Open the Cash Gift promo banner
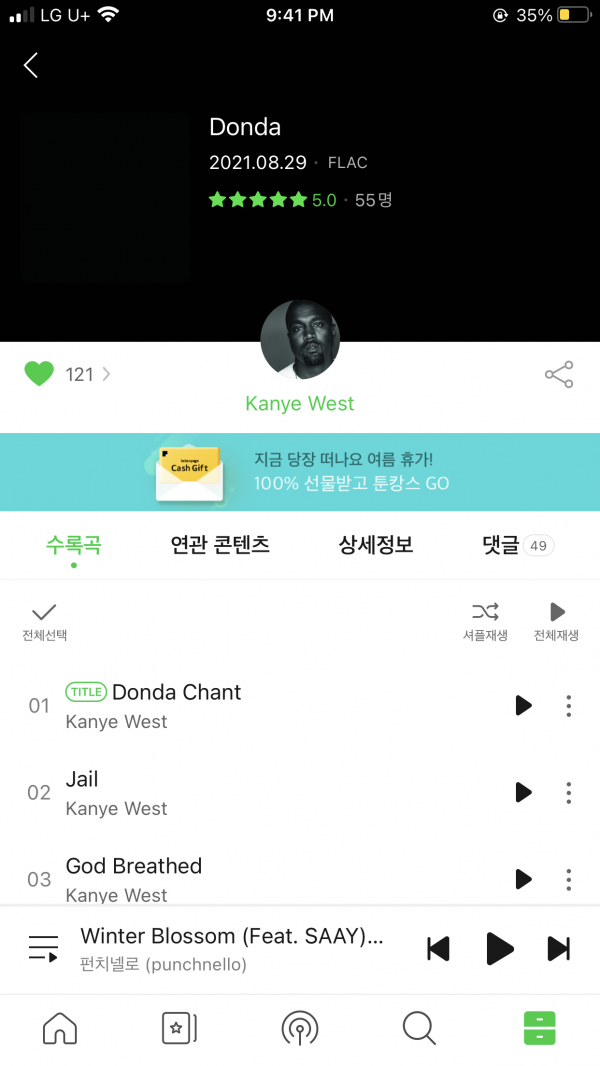600x1066 pixels. click(300, 473)
